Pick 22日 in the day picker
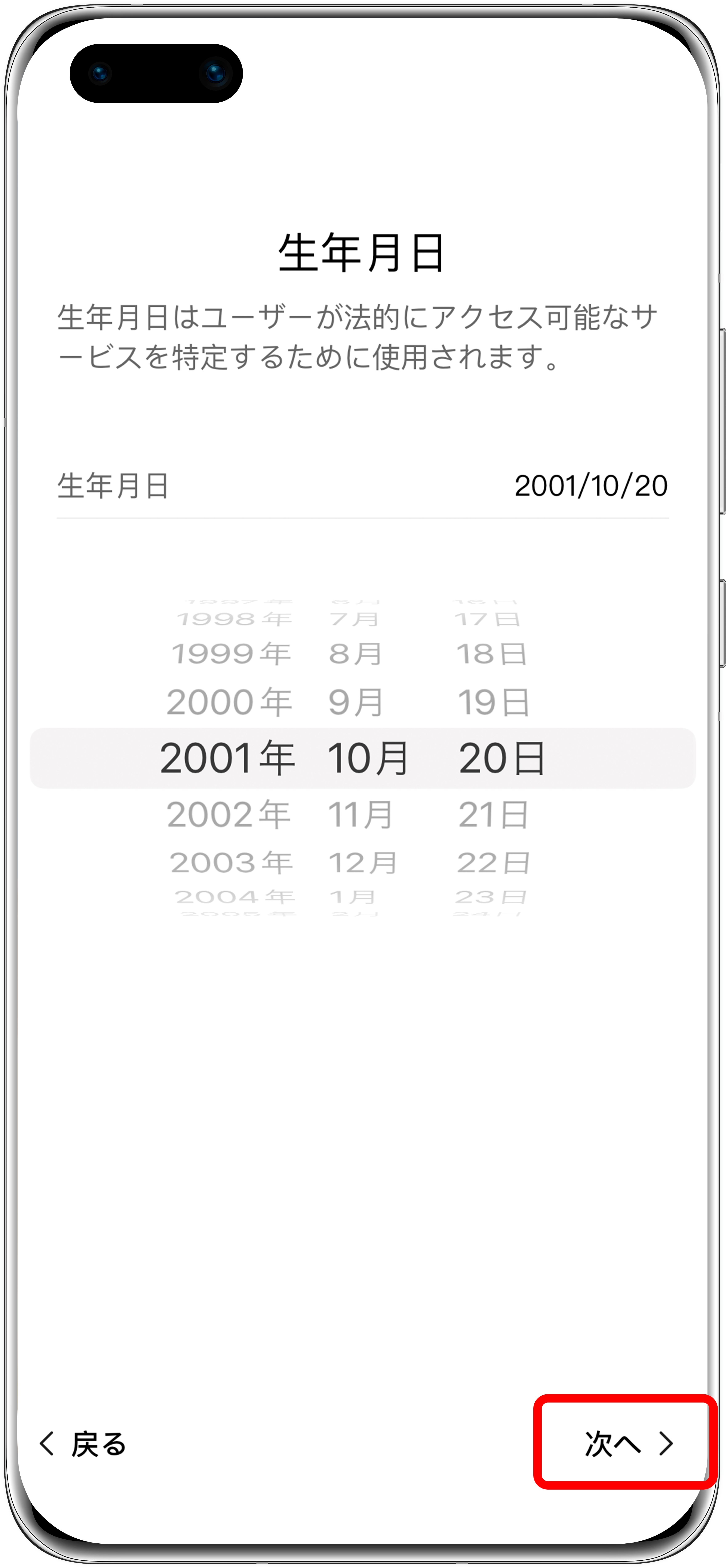 pyautogui.click(x=493, y=863)
